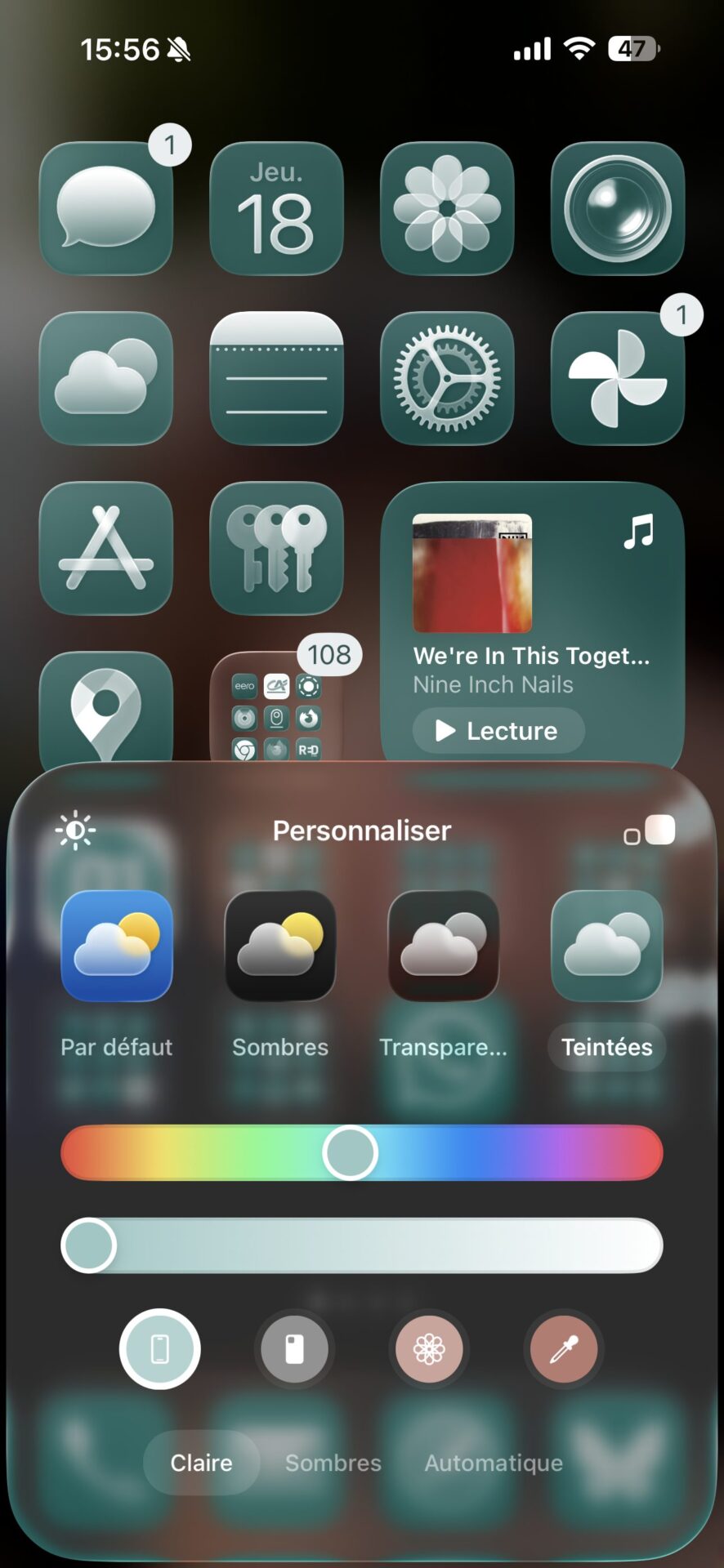724x1568 pixels.
Task: Switch icon size using the squares toggle
Action: (x=650, y=831)
